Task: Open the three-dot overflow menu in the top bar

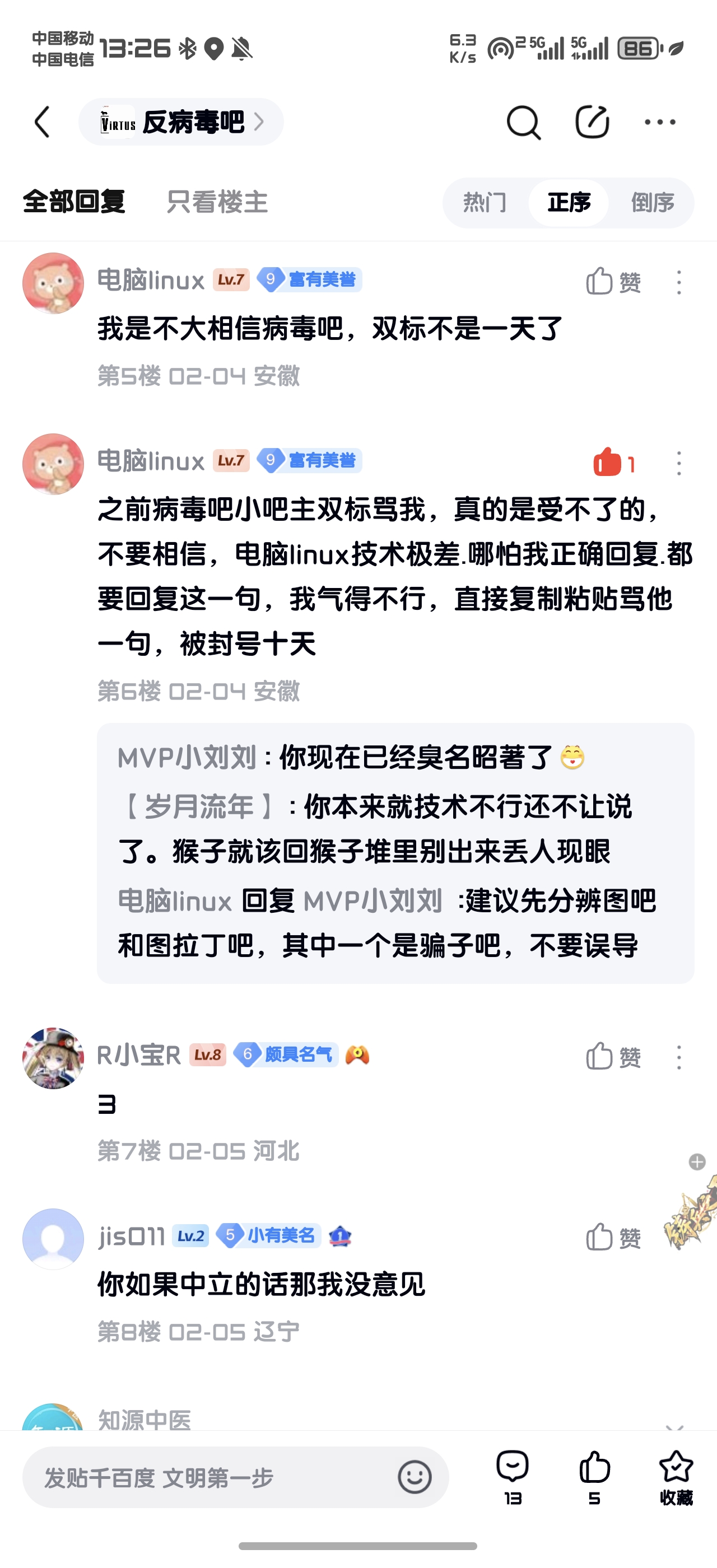Action: pos(660,122)
